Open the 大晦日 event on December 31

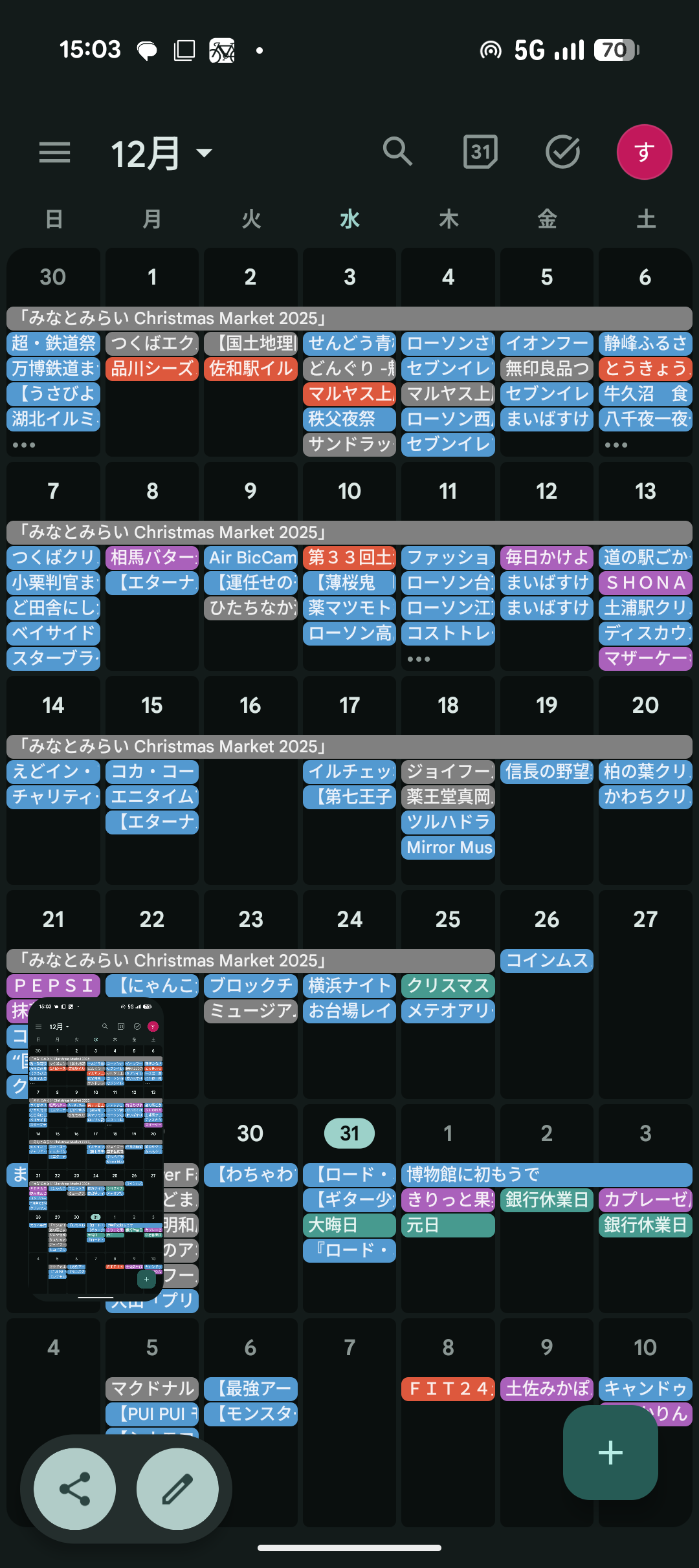pos(349,1225)
